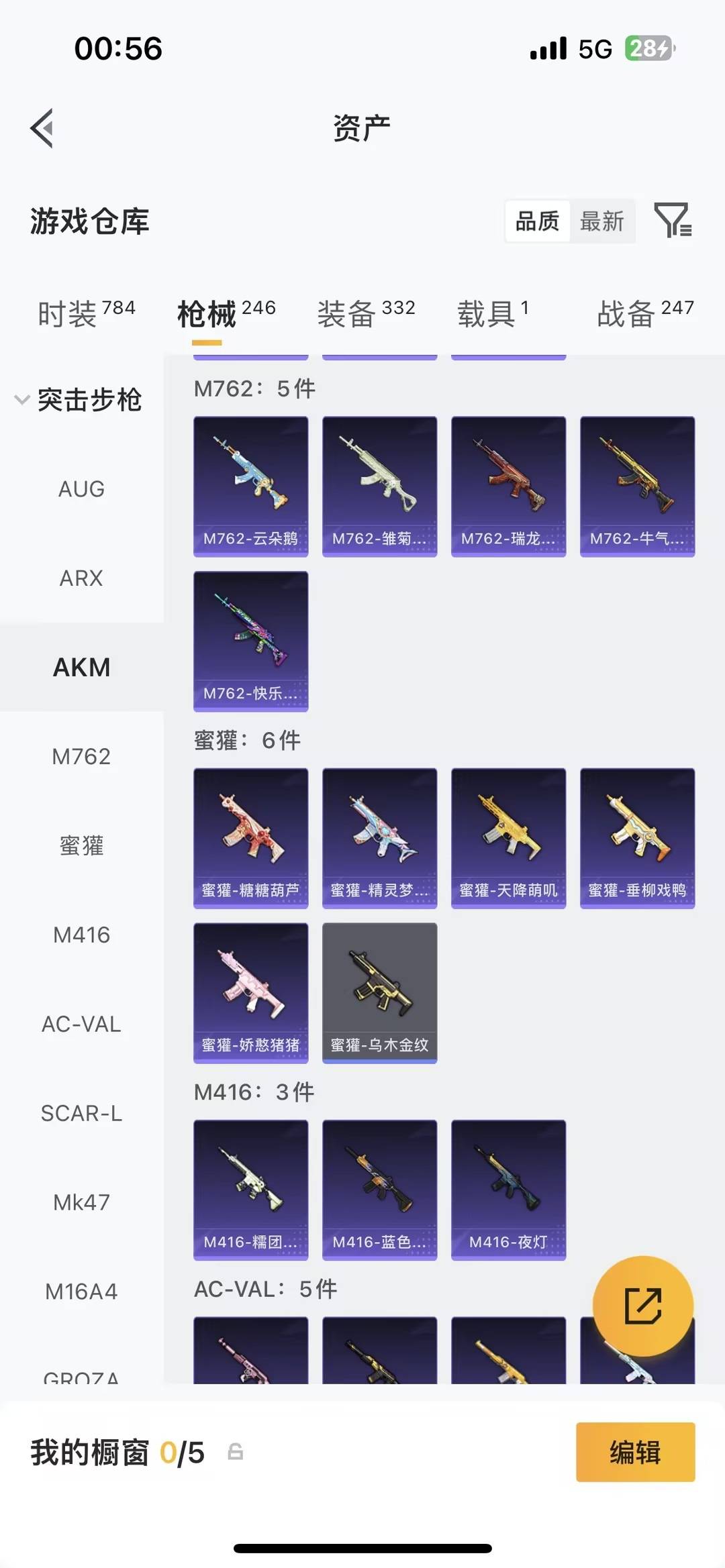This screenshot has width=725, height=1568.
Task: Open the 蜜獾-乌木金纹 item
Action: [379, 992]
